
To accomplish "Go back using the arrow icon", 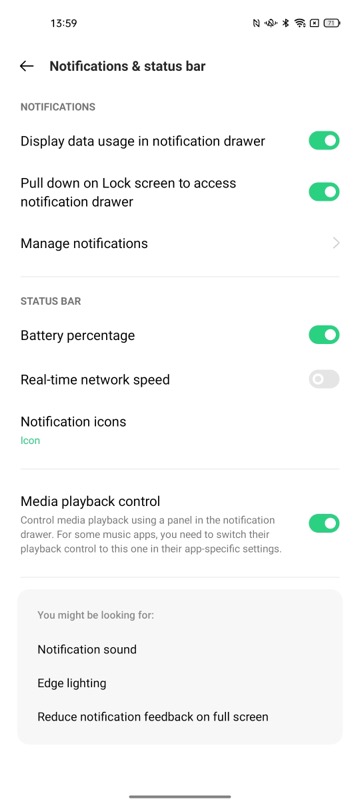I will coord(27,66).
